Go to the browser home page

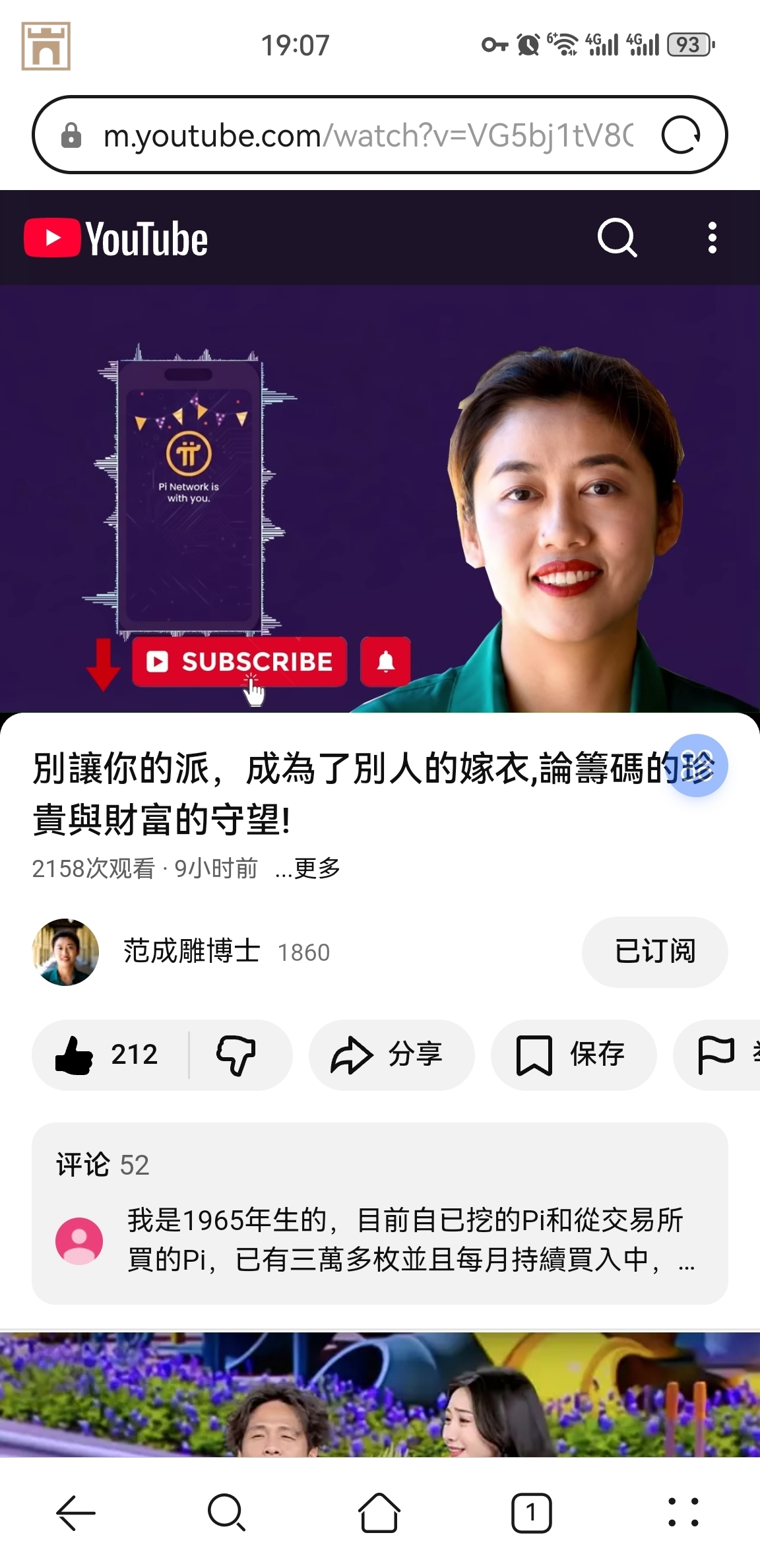(x=379, y=1513)
